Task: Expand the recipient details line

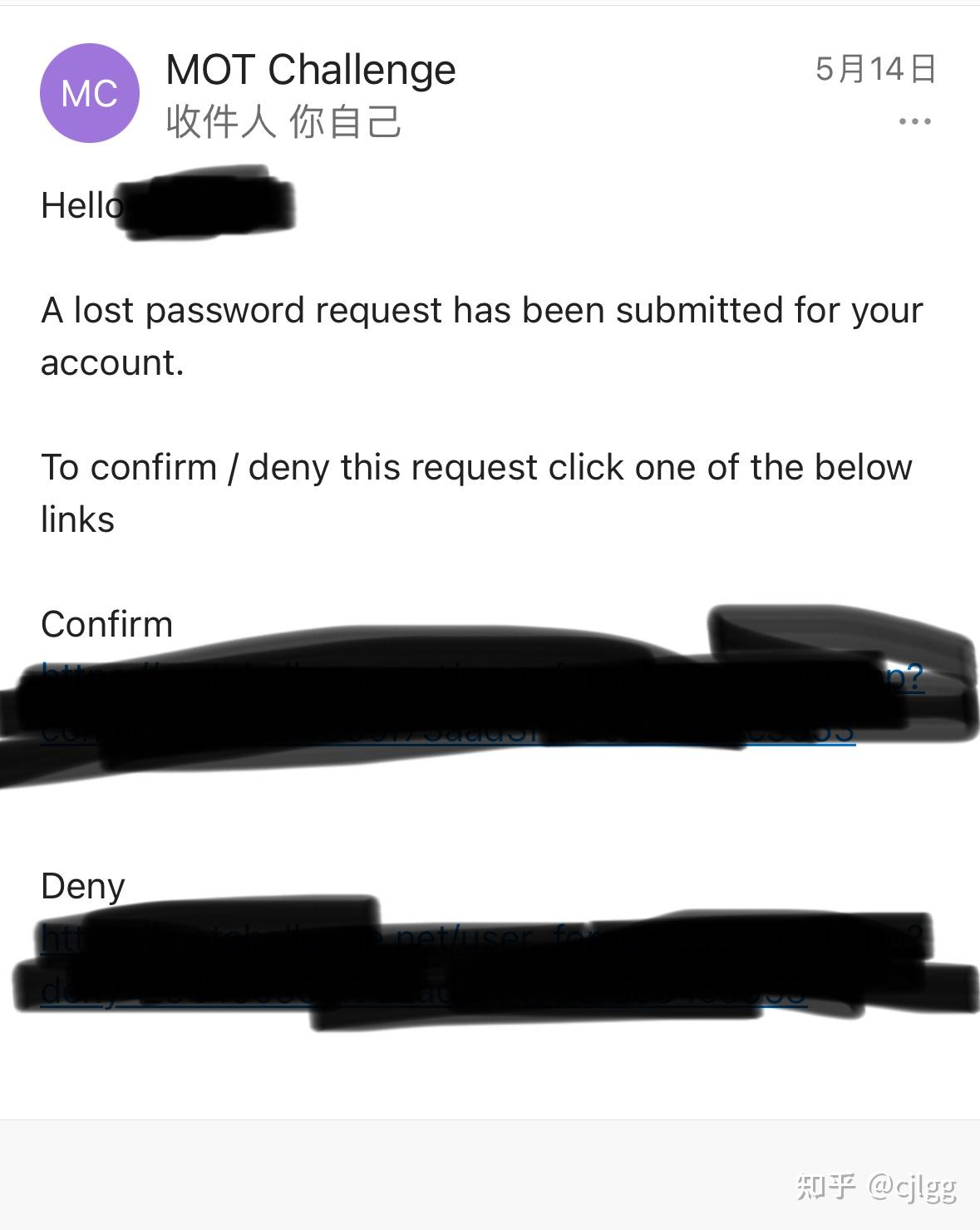Action: [x=283, y=122]
